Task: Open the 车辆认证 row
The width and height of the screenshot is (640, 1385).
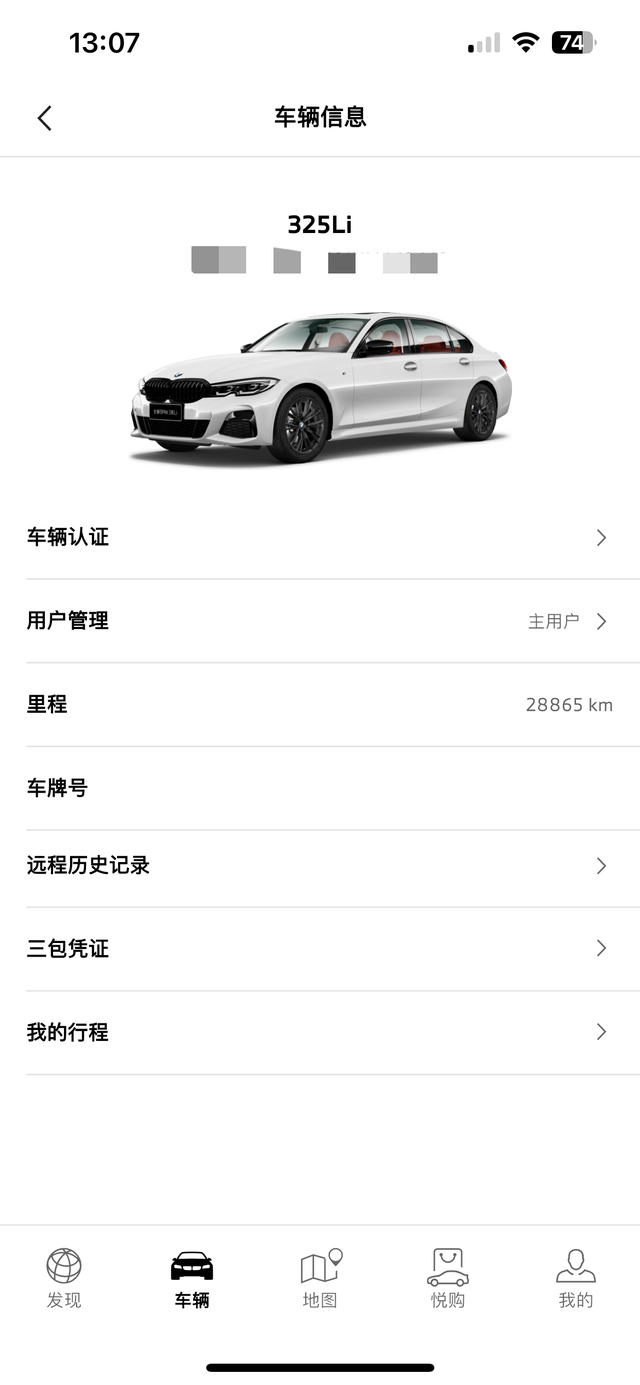Action: coord(320,538)
